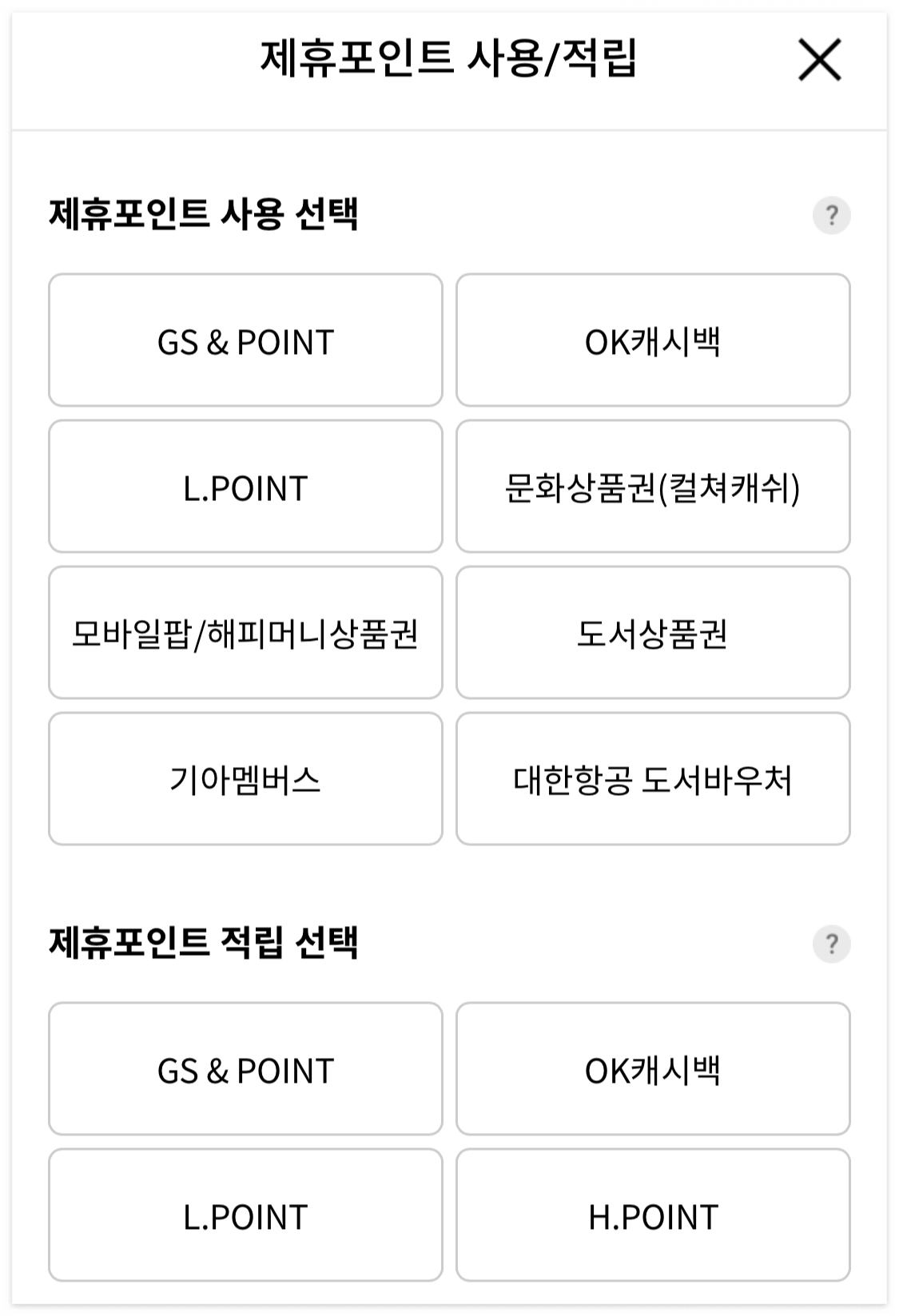The width and height of the screenshot is (899, 1316).
Task: Tap the 도서상품권 option
Action: click(653, 633)
